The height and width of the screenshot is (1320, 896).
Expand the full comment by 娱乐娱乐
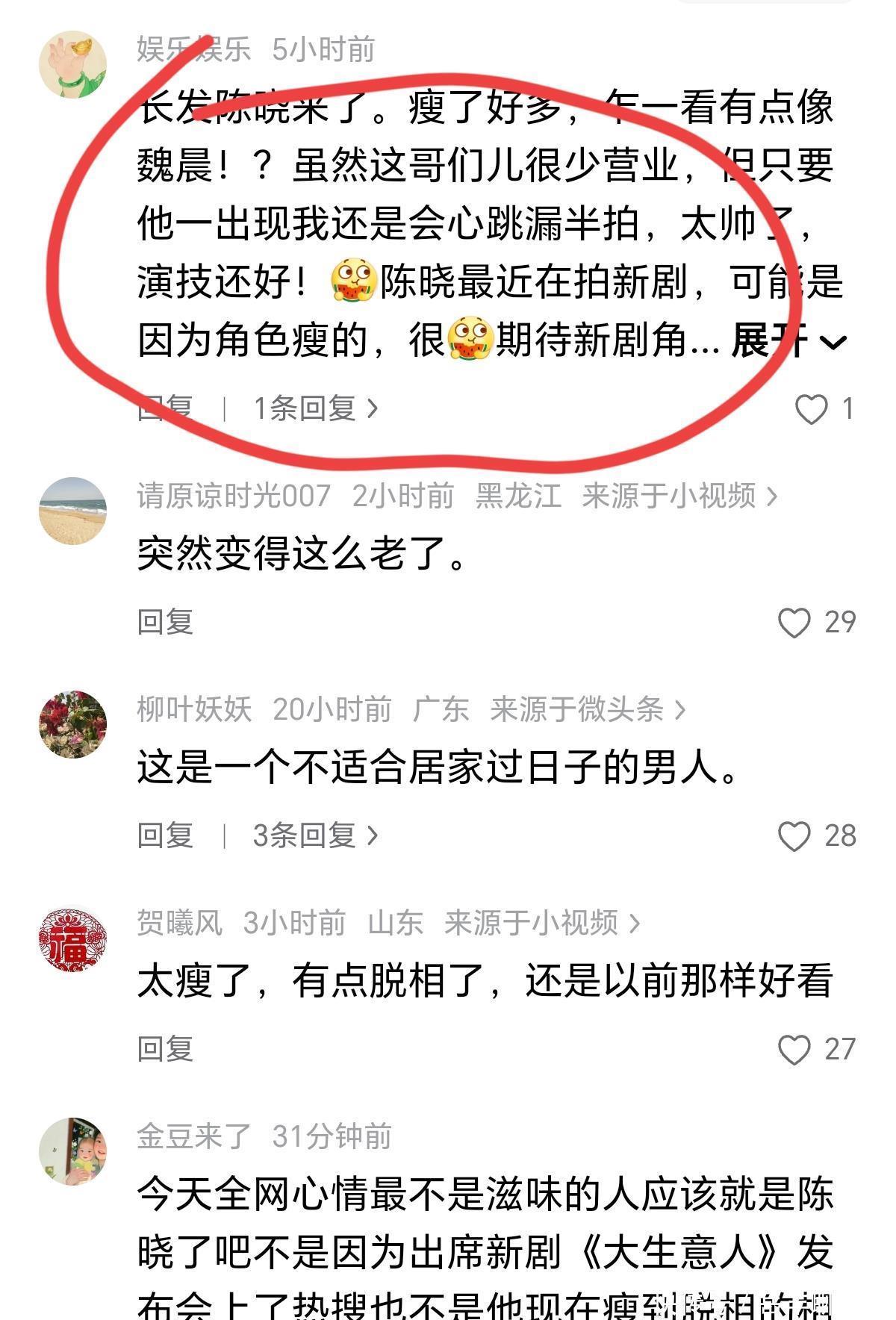788,342
